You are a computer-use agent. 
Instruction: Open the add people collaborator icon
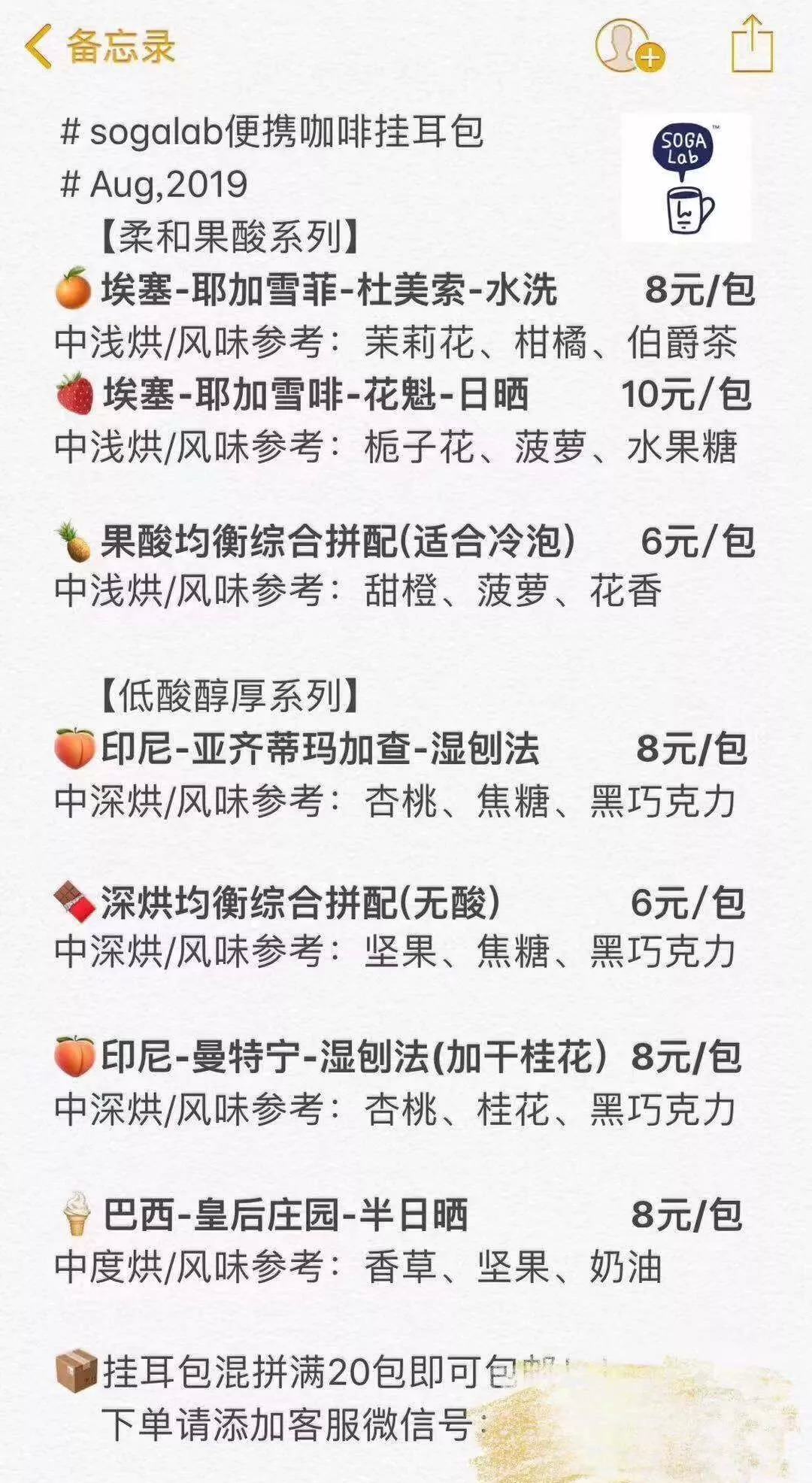click(629, 47)
